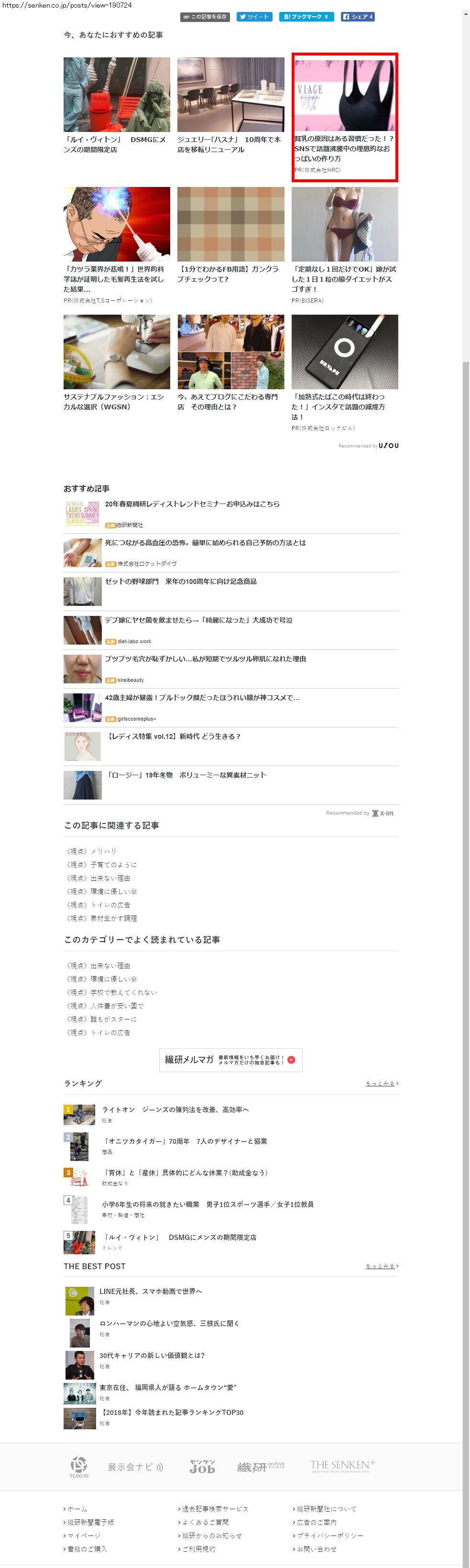This screenshot has height=1568, width=470.
Task: Open LINE元社長、スマホ動画で世界へ post
Action: point(151,1291)
